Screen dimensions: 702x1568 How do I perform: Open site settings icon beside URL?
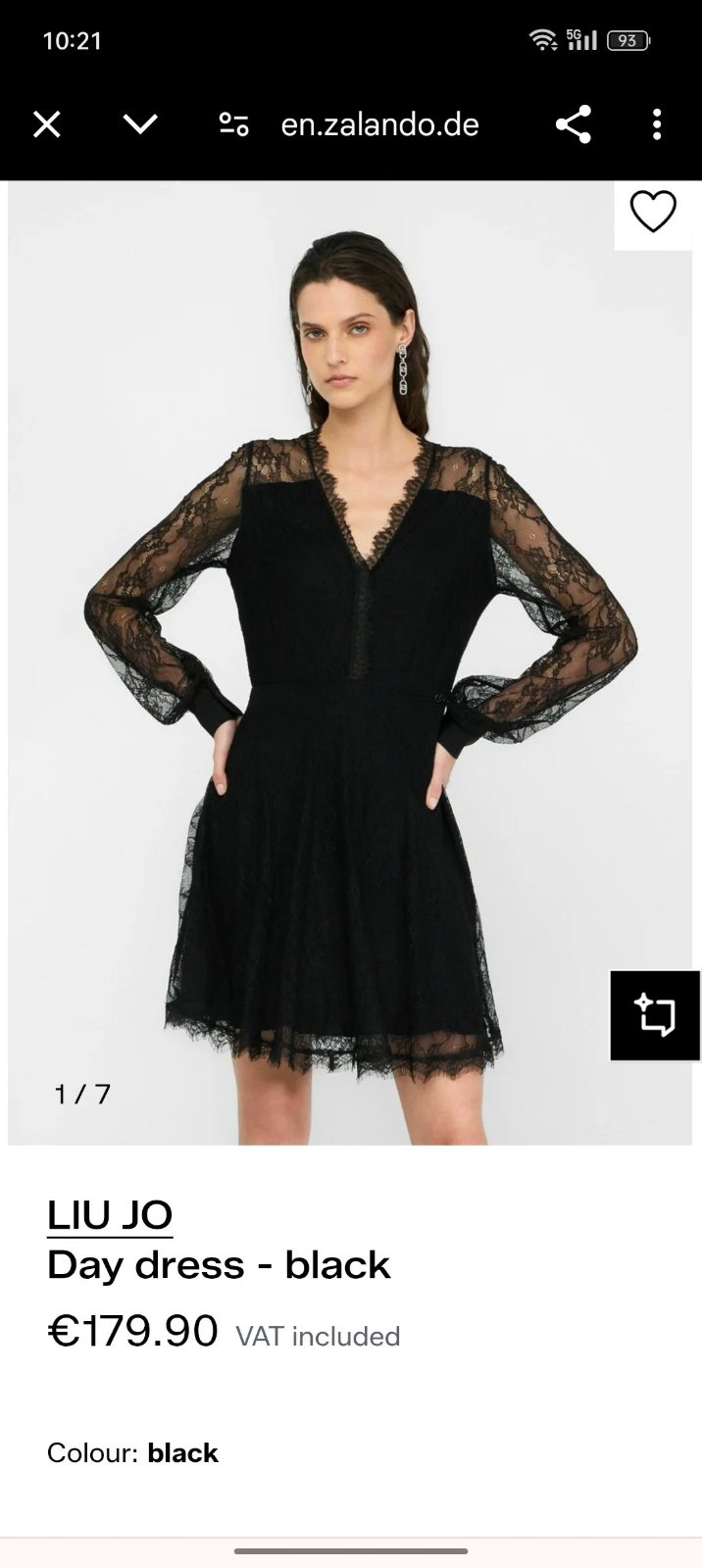click(233, 124)
